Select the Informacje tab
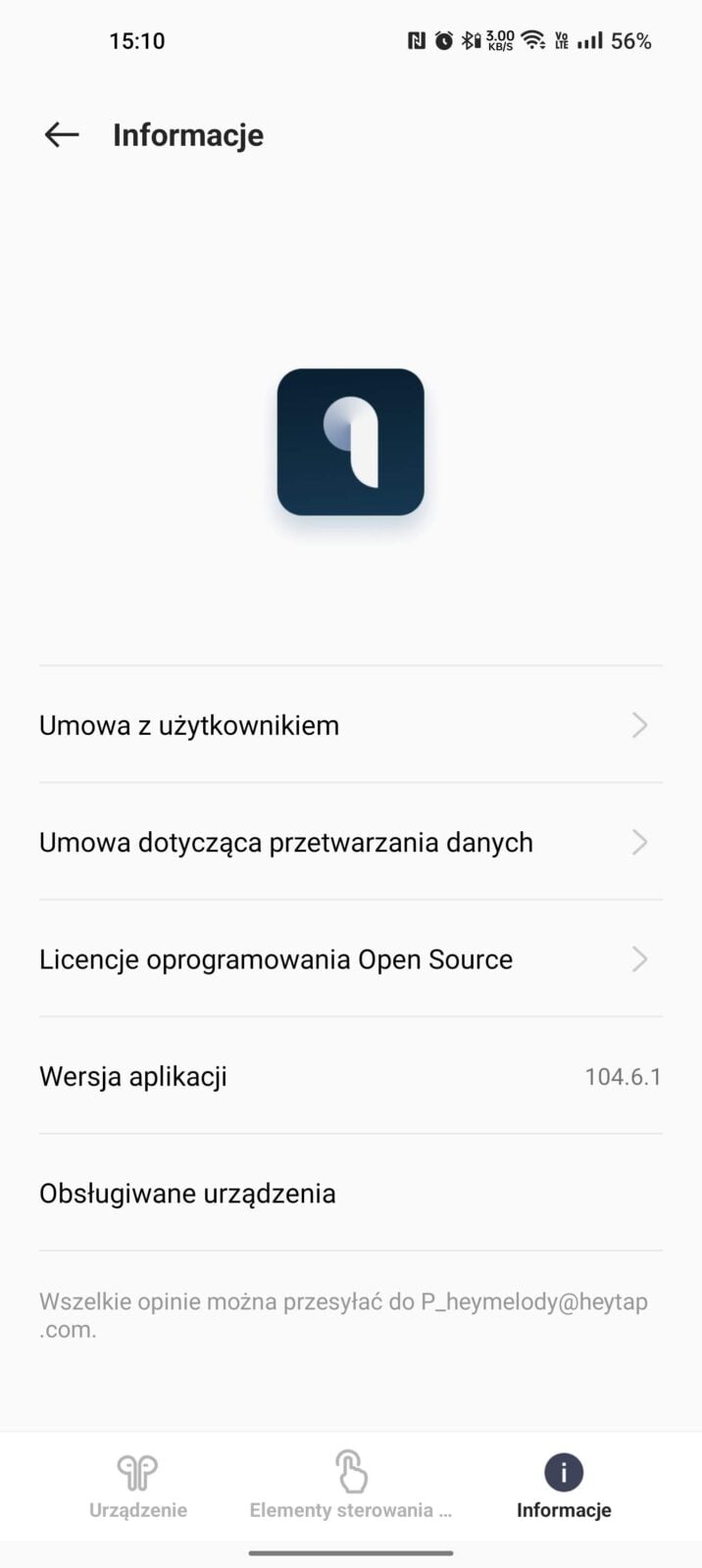Viewport: 702px width, 1568px height. coord(564,1485)
